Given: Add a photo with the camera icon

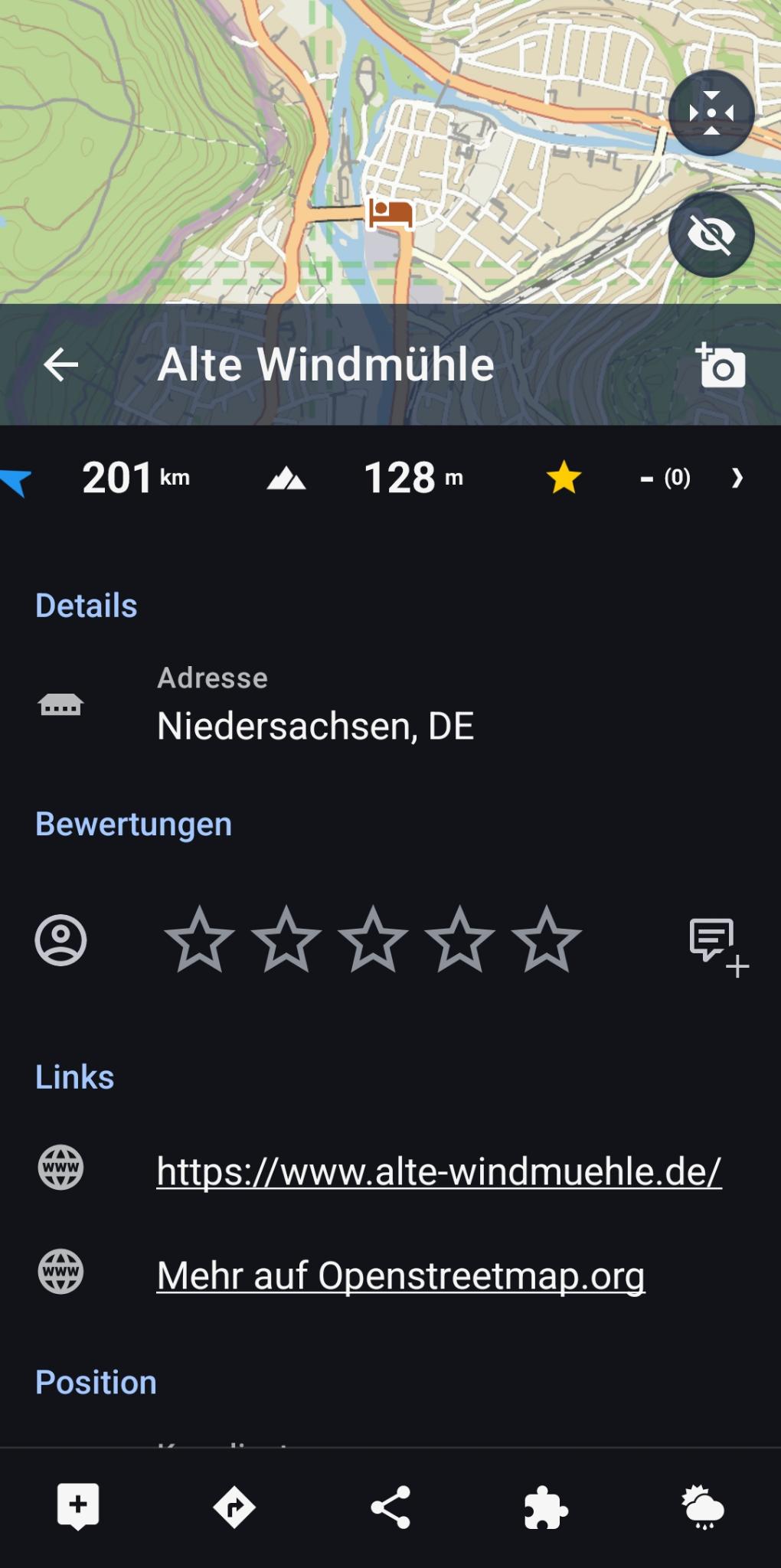Looking at the screenshot, I should [x=721, y=365].
